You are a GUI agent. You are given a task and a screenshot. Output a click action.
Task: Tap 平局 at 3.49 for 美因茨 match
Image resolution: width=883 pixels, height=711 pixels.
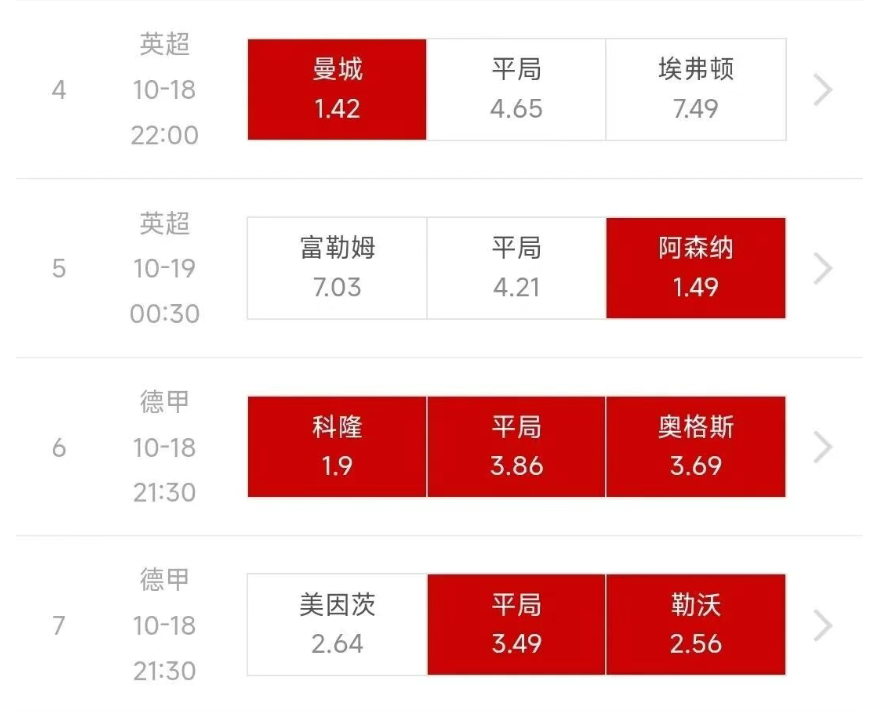516,624
